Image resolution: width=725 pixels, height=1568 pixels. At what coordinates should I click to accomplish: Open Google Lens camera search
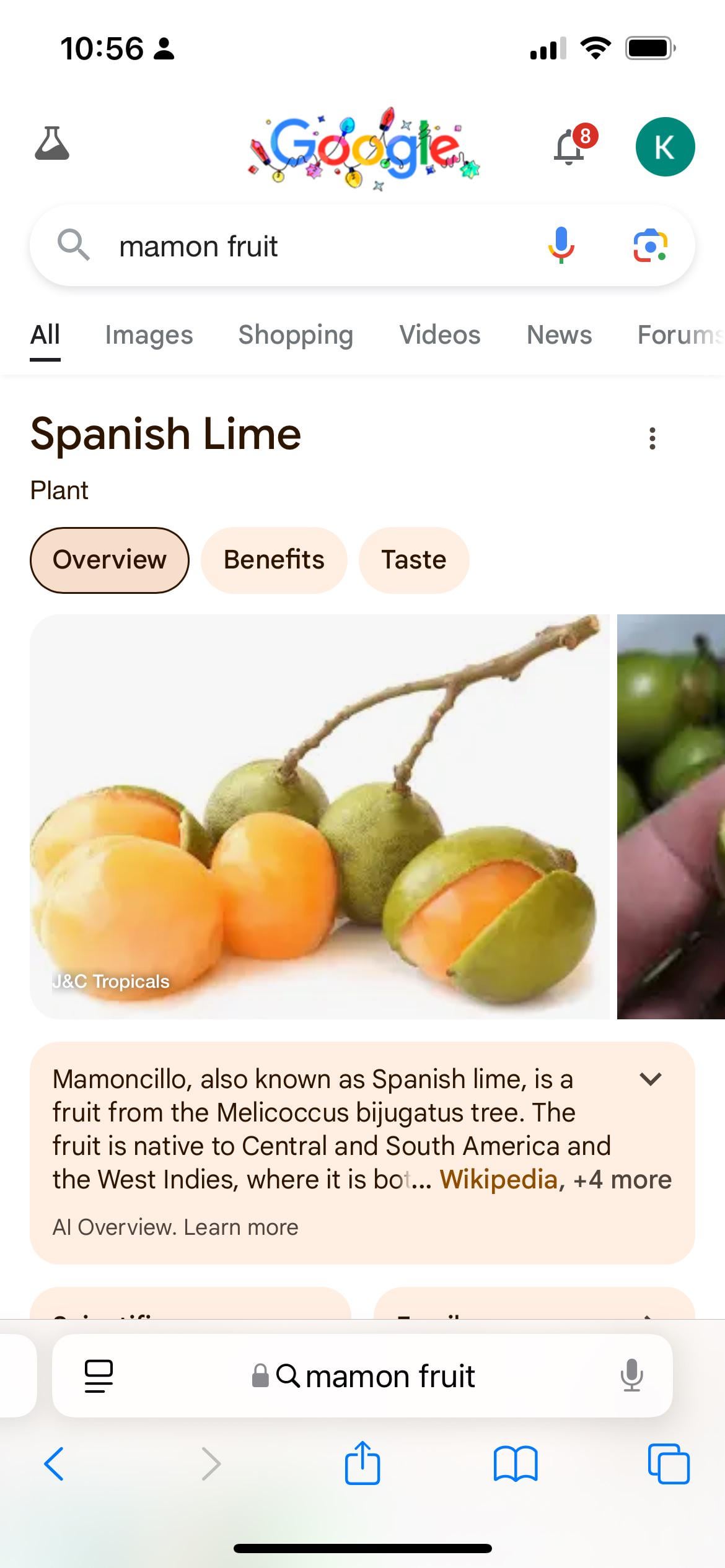(650, 246)
